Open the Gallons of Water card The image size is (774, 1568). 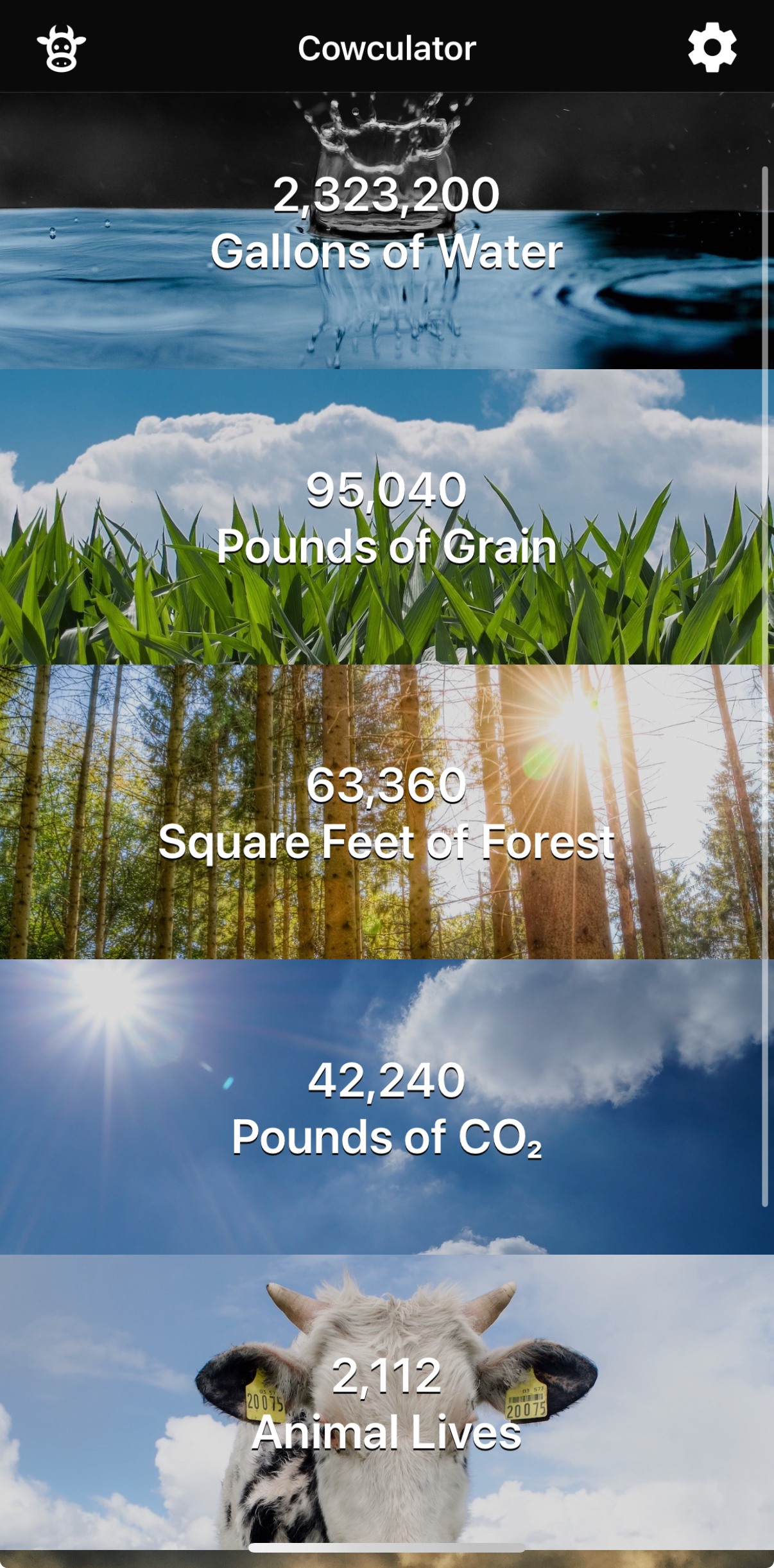tap(387, 231)
